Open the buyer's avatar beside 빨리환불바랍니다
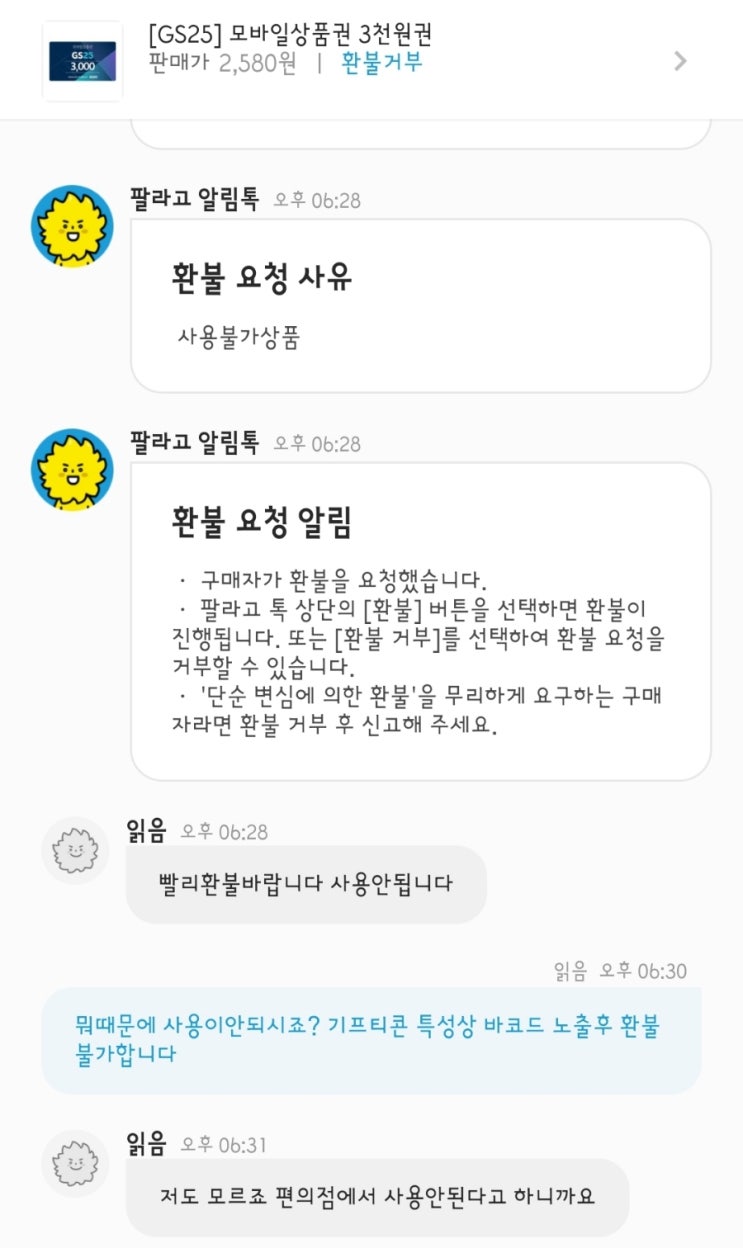743x1248 pixels. click(x=75, y=851)
